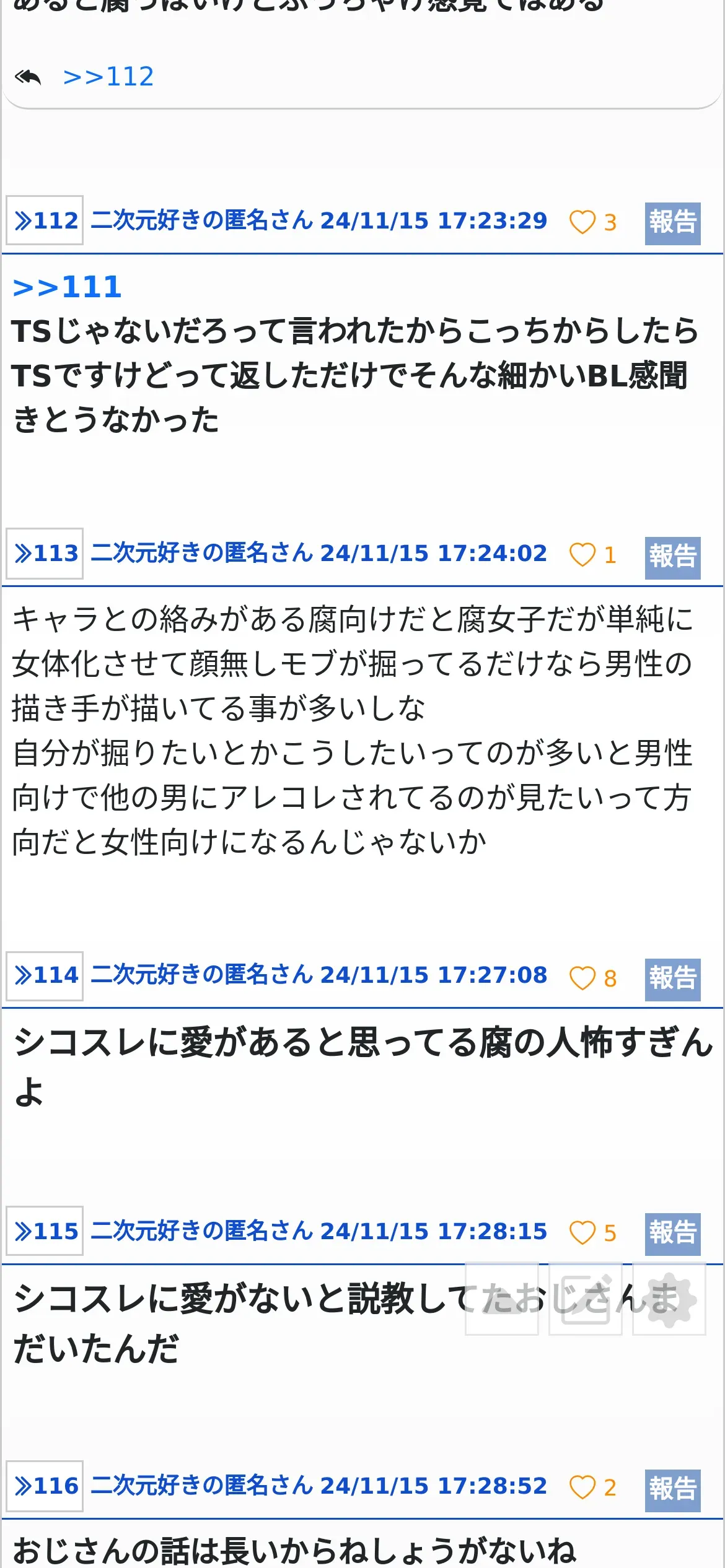
Task: Like post 113 with the heart
Action: 582,554
